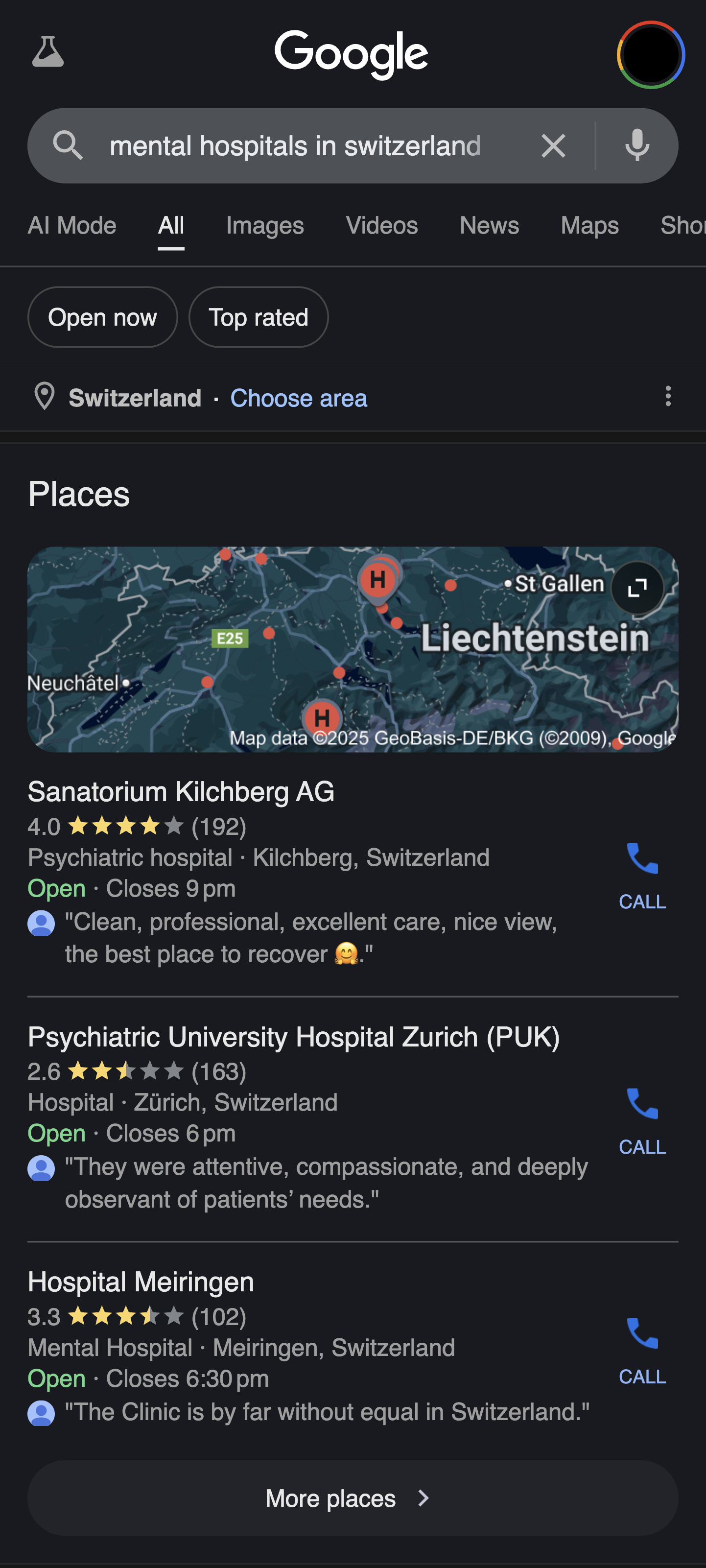Switch to the Videos tab
706x1568 pixels.
(x=381, y=226)
